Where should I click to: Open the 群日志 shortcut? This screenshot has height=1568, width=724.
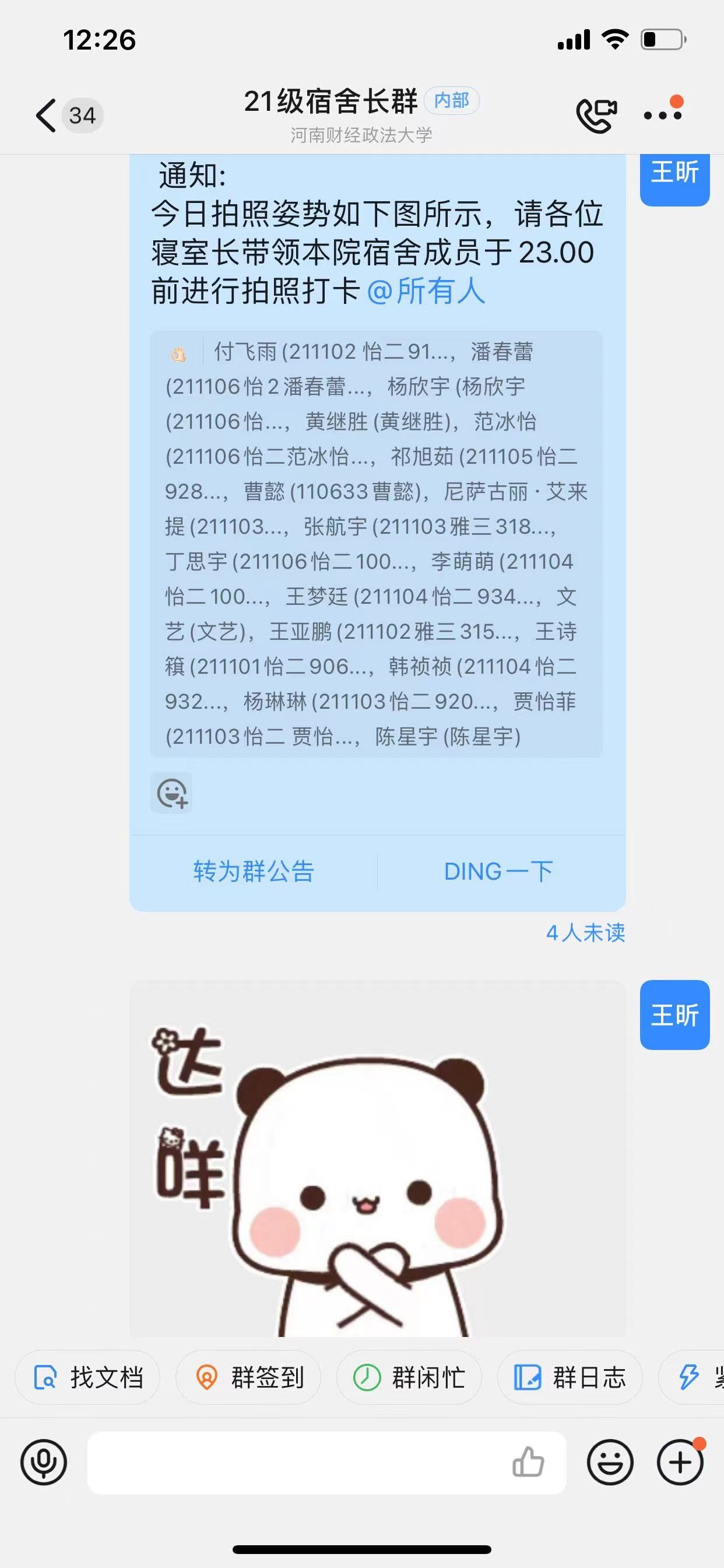(570, 1377)
